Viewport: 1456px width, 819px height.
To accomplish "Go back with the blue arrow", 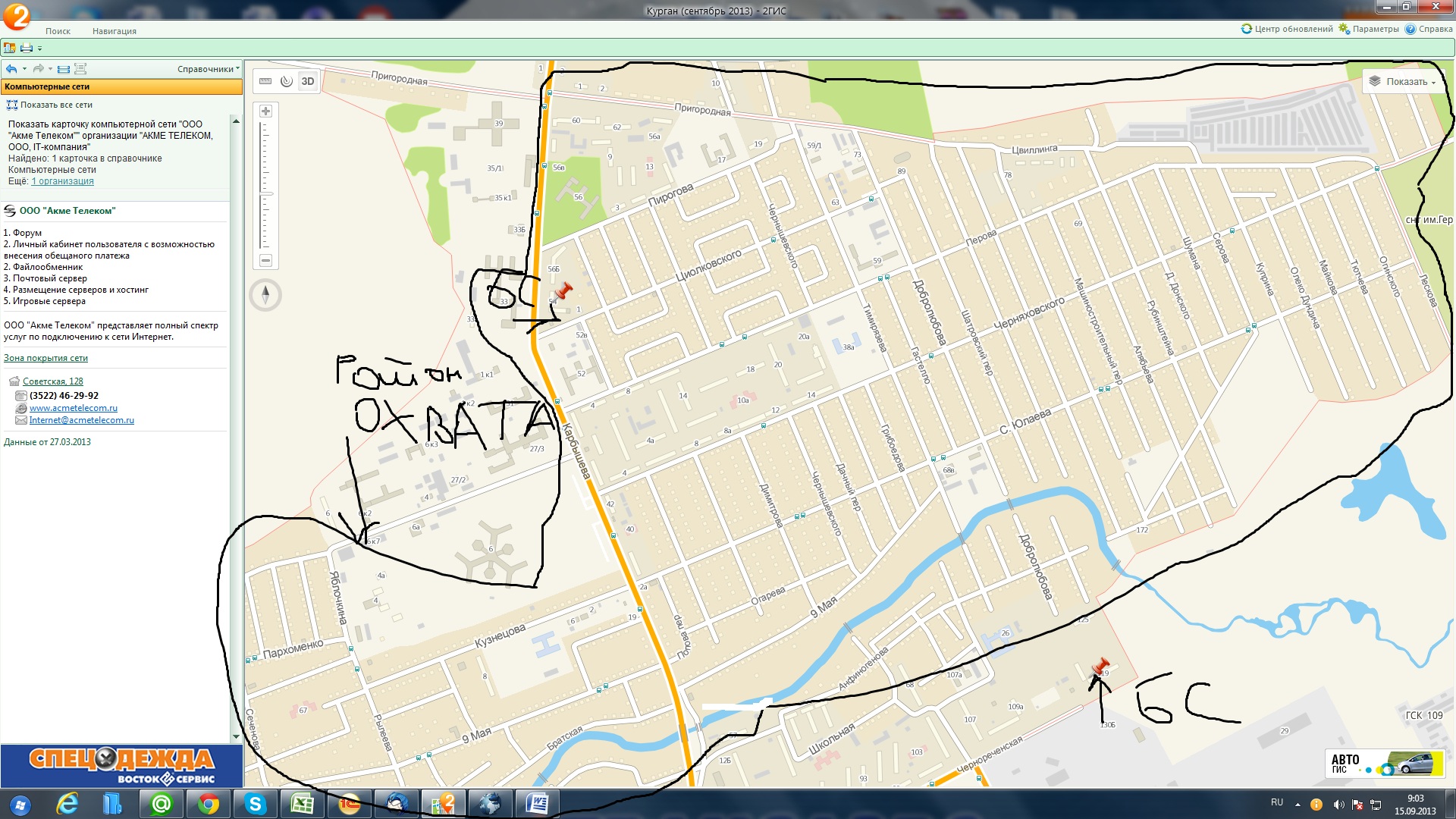I will [x=11, y=69].
